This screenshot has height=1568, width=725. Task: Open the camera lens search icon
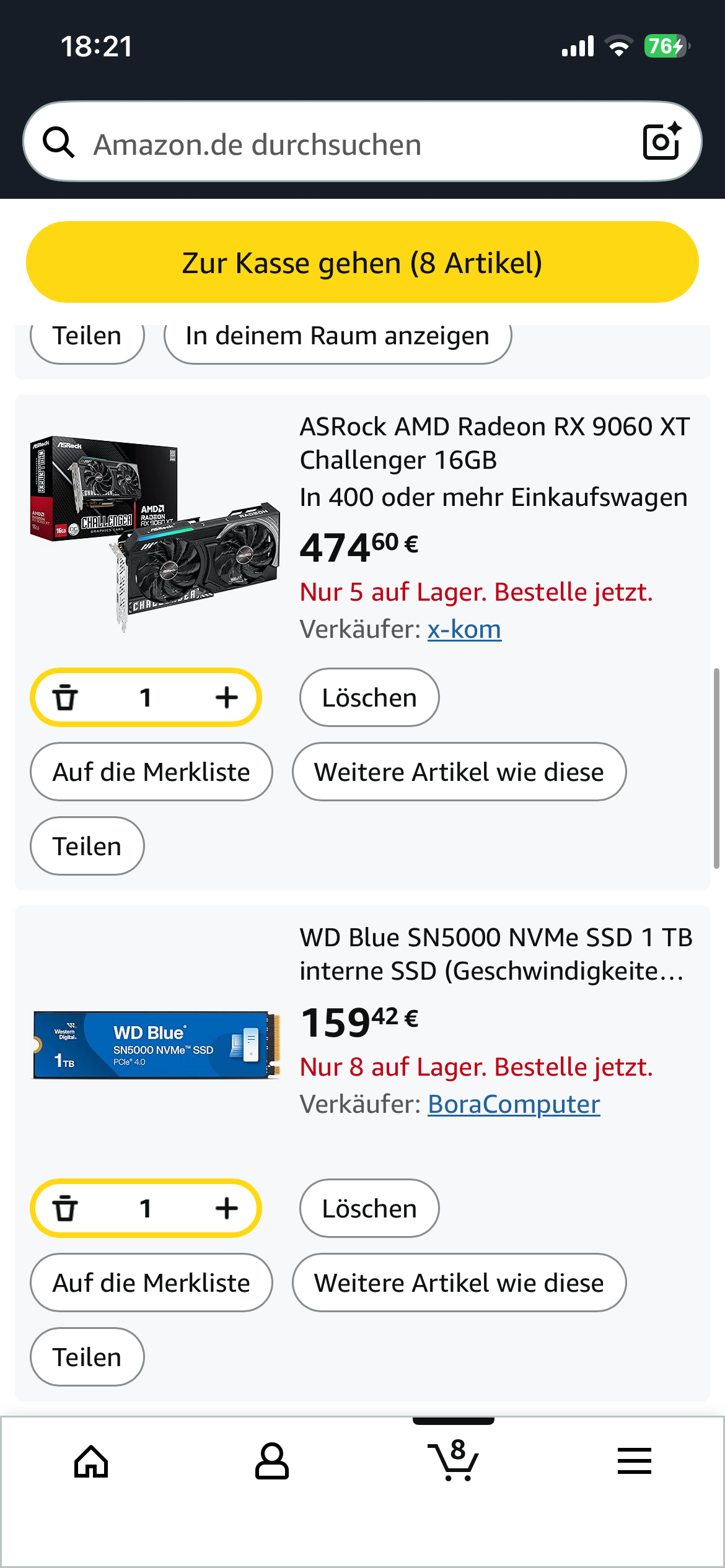pos(662,142)
